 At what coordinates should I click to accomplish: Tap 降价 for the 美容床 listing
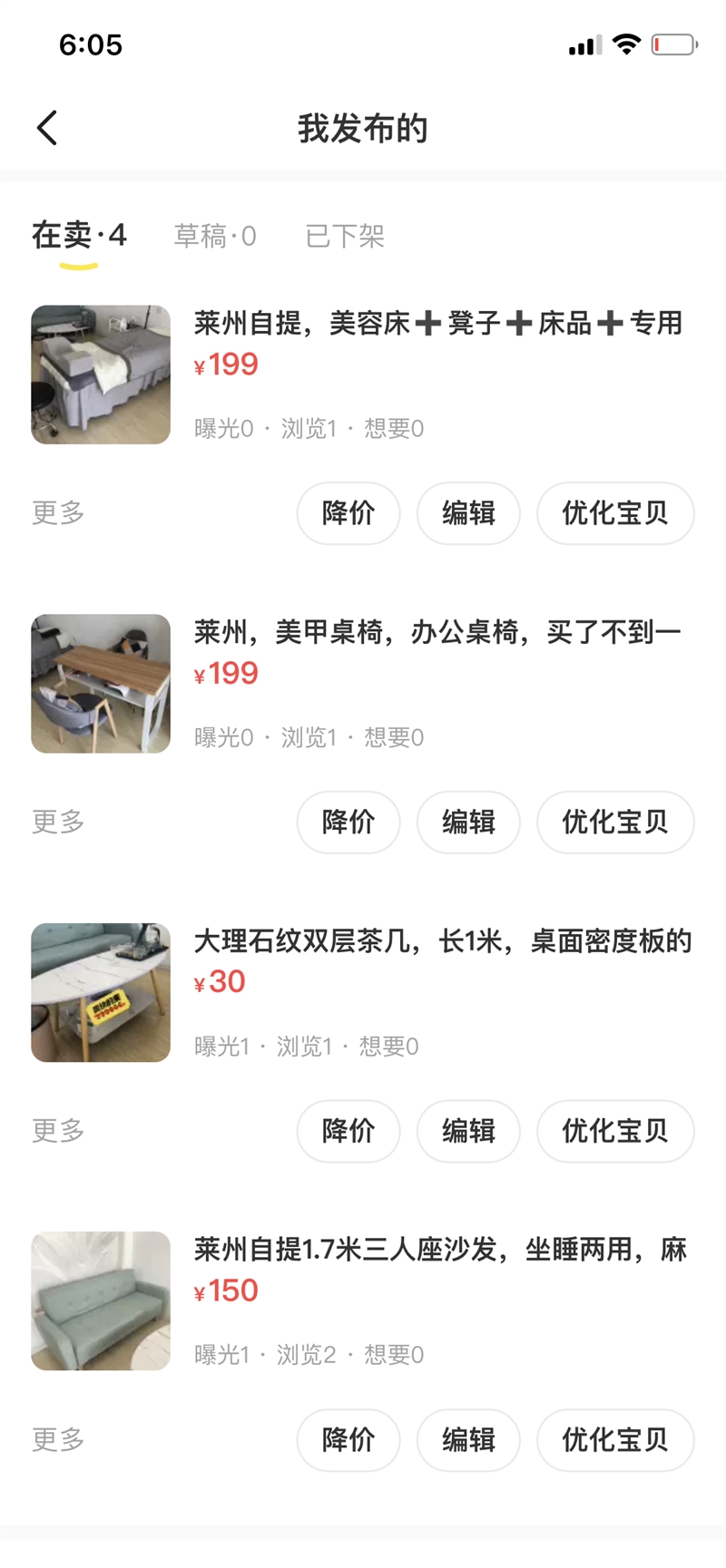[348, 513]
